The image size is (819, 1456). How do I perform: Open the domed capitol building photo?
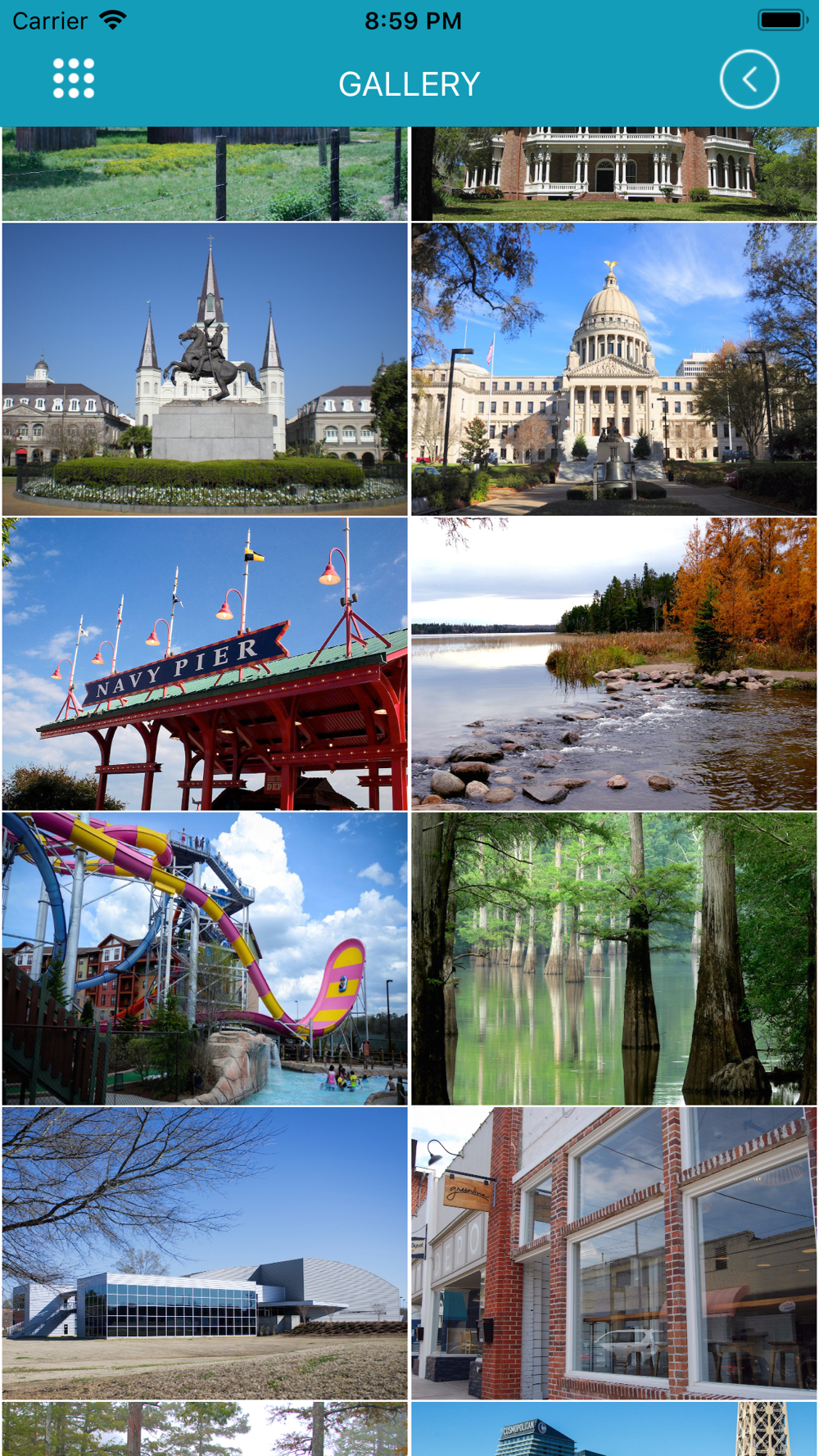613,369
